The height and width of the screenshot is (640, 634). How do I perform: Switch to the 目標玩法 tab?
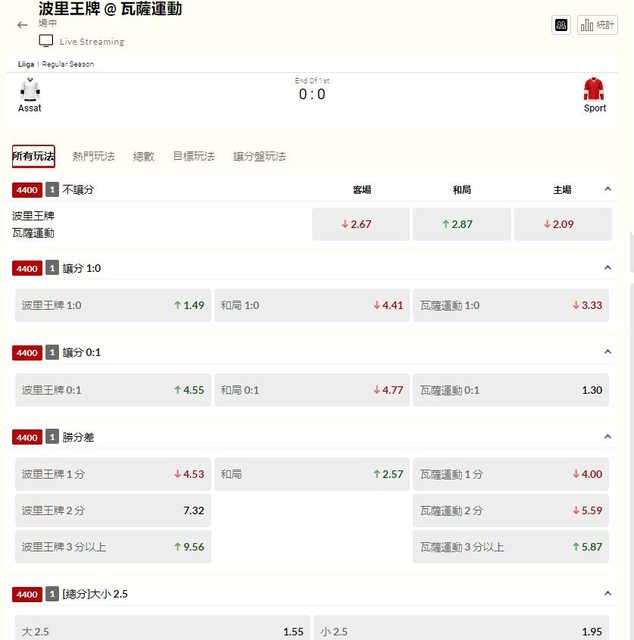(194, 157)
